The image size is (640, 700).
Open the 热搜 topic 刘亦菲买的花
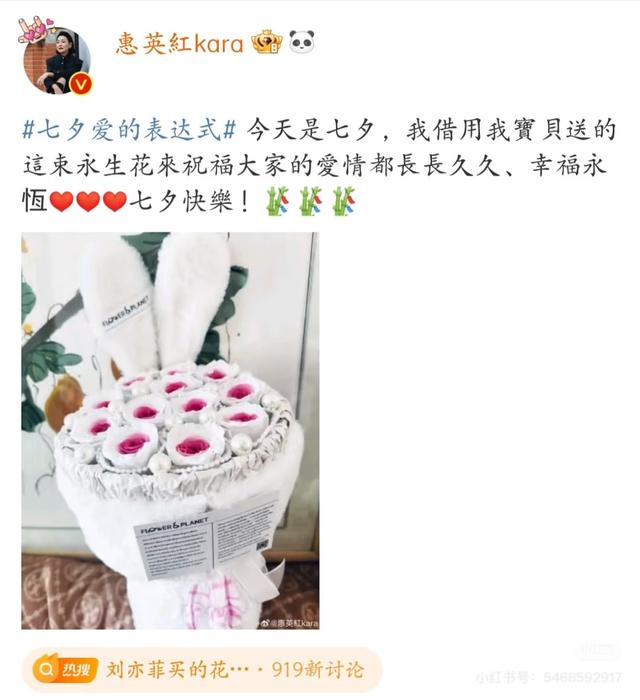(x=200, y=668)
